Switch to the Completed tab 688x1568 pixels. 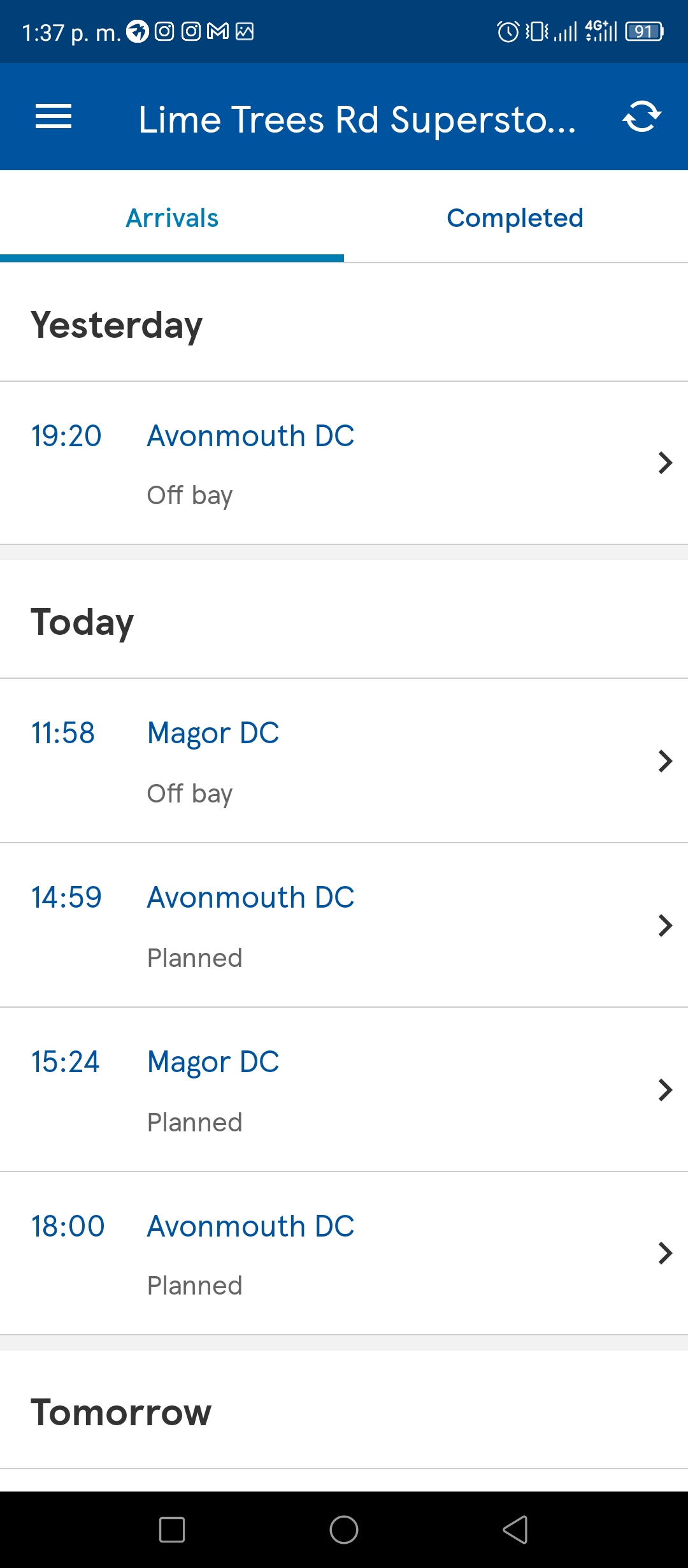[515, 217]
